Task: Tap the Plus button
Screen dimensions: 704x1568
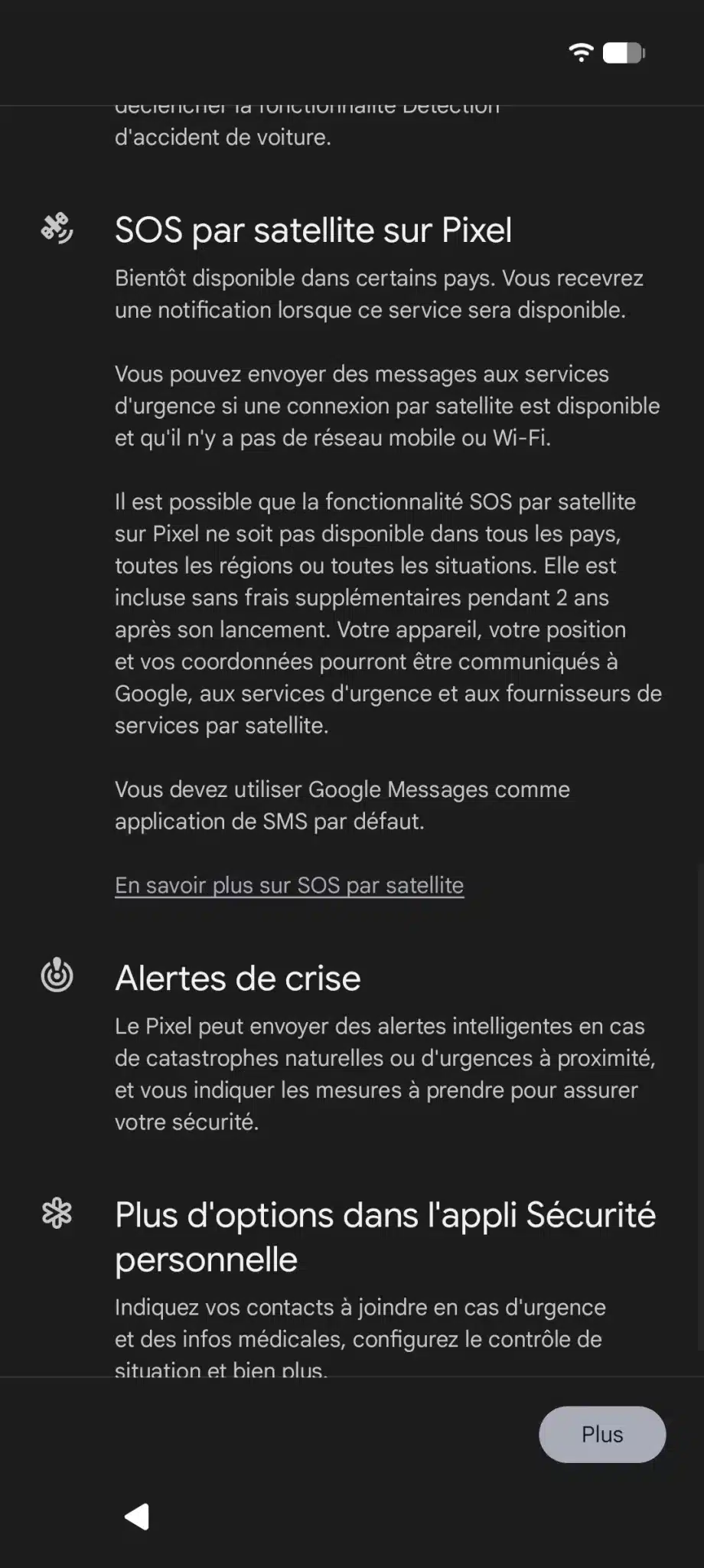Action: pos(602,1434)
